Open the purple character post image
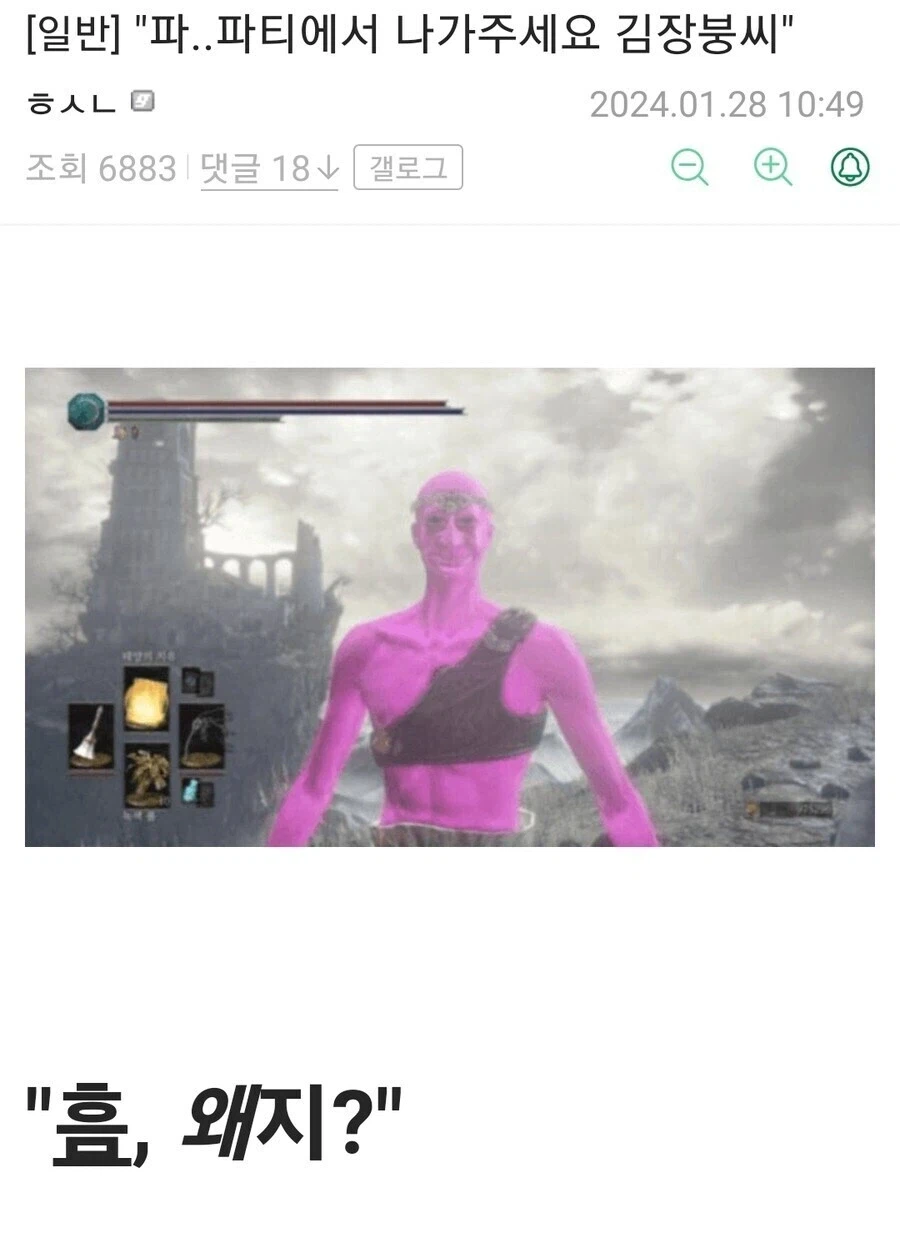This screenshot has width=900, height=1238. pos(450,607)
